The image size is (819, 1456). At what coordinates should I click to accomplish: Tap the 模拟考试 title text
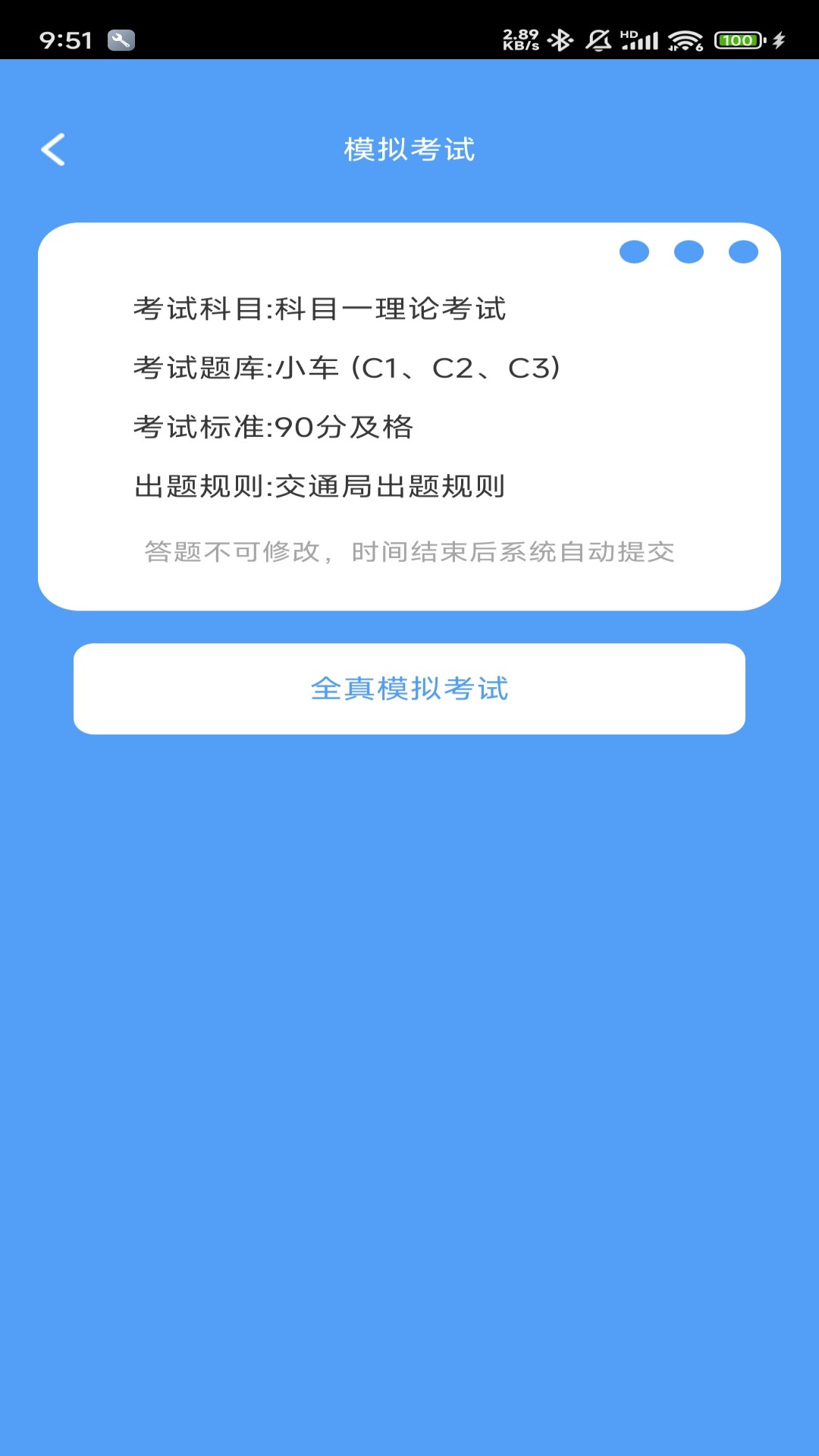tap(409, 149)
